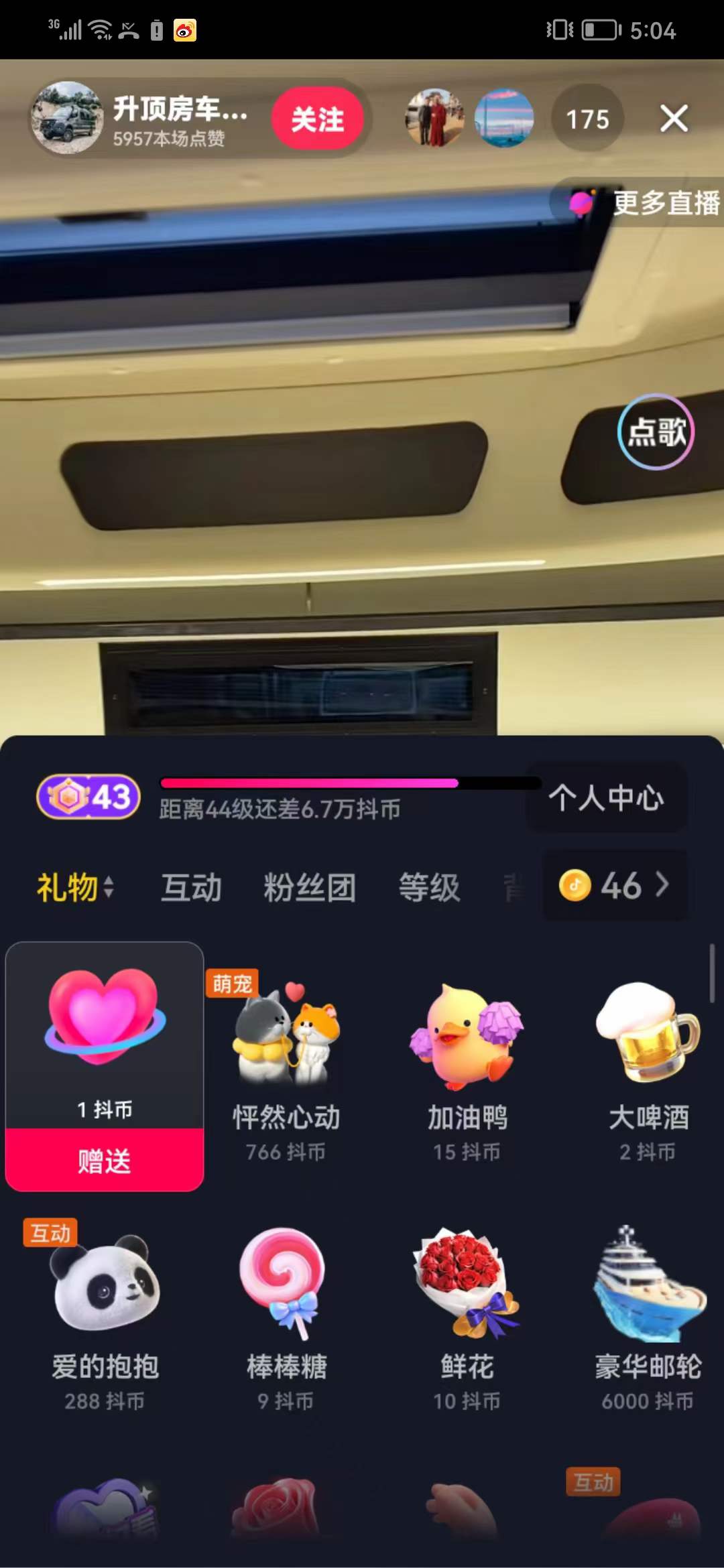The image size is (724, 1568).
Task: Follow the streamer with 关注 button
Action: [317, 119]
